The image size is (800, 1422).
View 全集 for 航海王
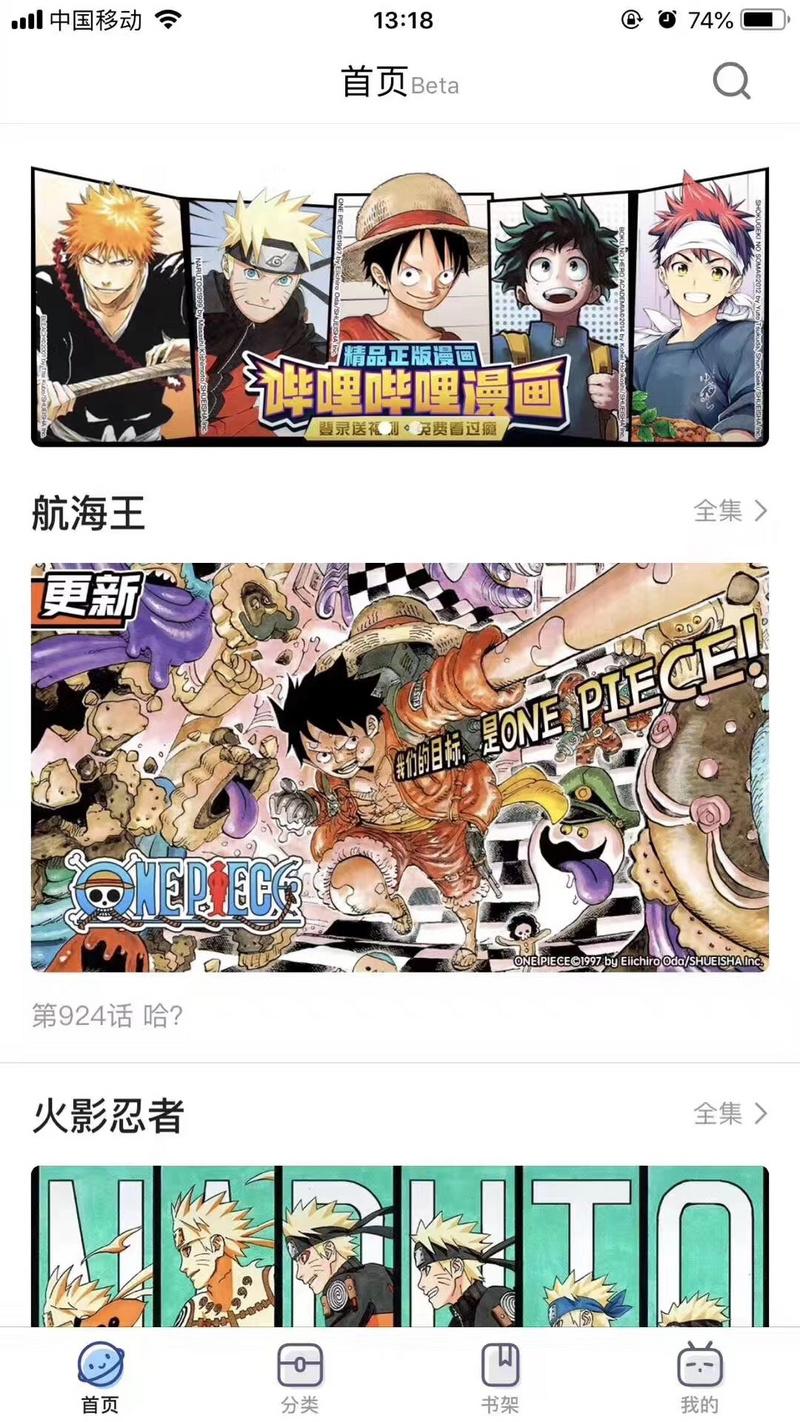[731, 511]
